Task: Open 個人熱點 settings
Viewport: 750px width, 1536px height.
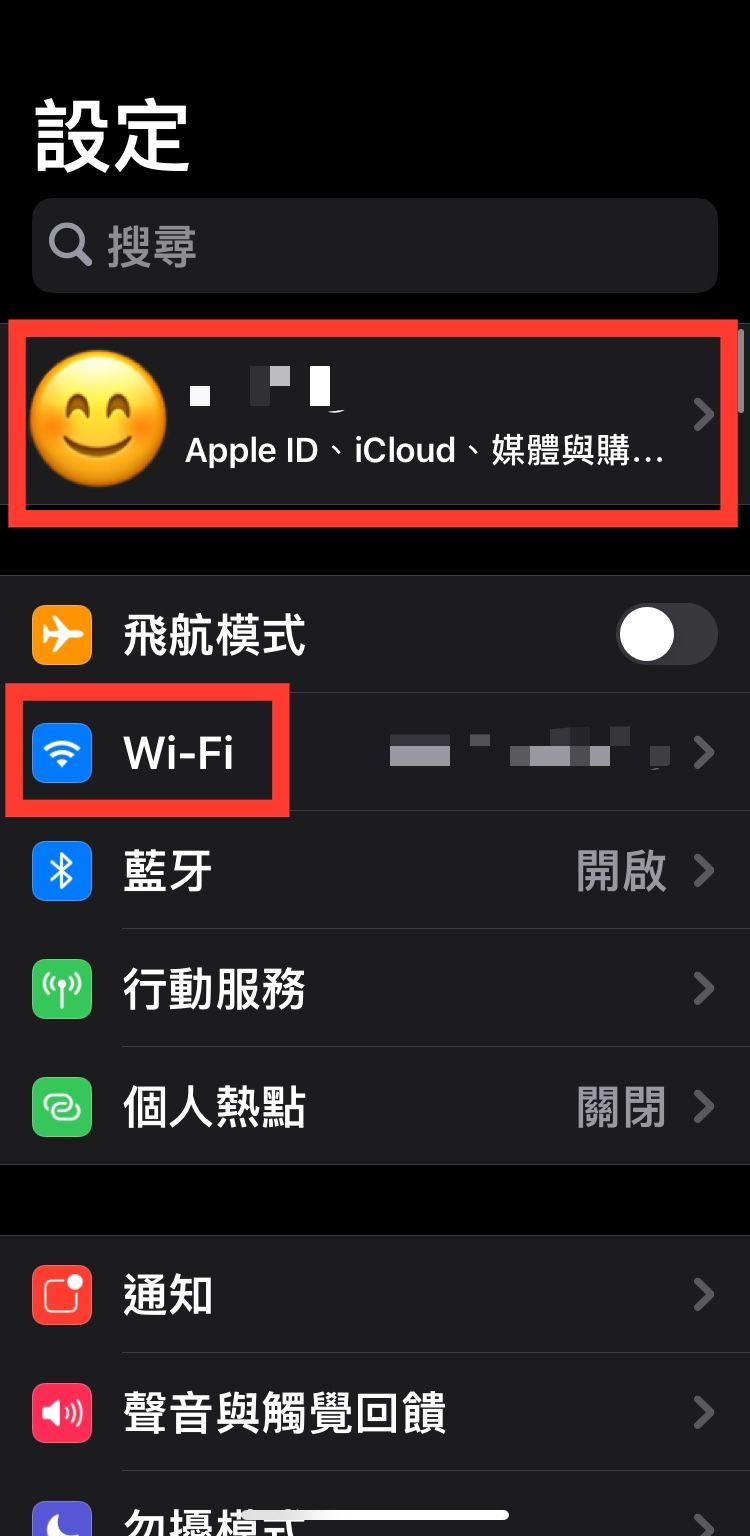Action: [x=375, y=1107]
